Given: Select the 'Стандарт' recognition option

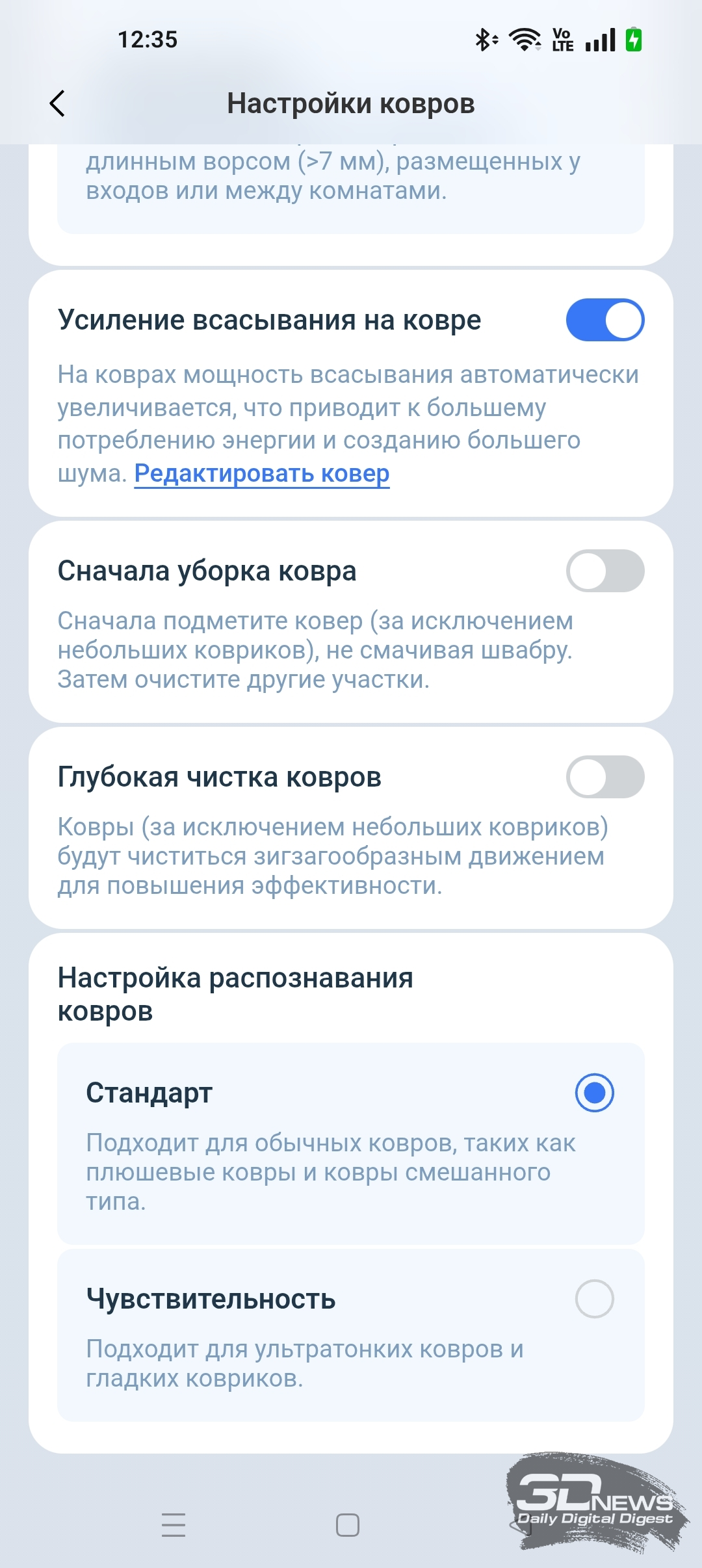Looking at the screenshot, I should pyautogui.click(x=594, y=1093).
